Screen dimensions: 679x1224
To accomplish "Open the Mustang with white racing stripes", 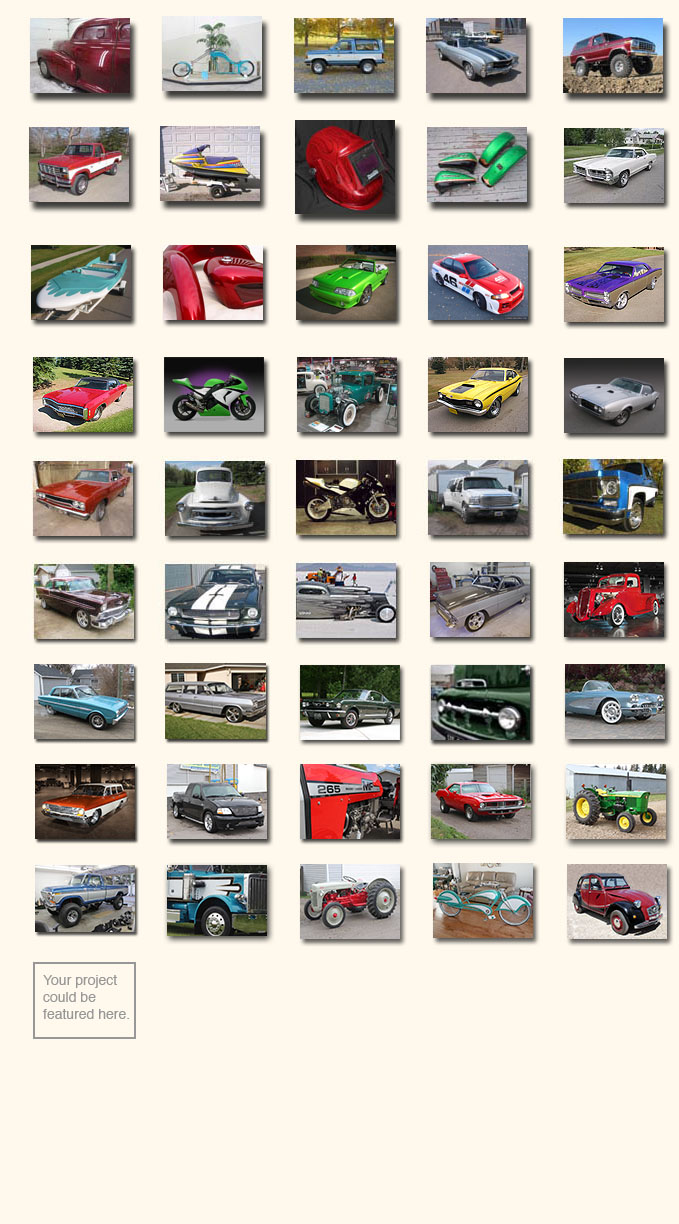I will pyautogui.click(x=215, y=601).
